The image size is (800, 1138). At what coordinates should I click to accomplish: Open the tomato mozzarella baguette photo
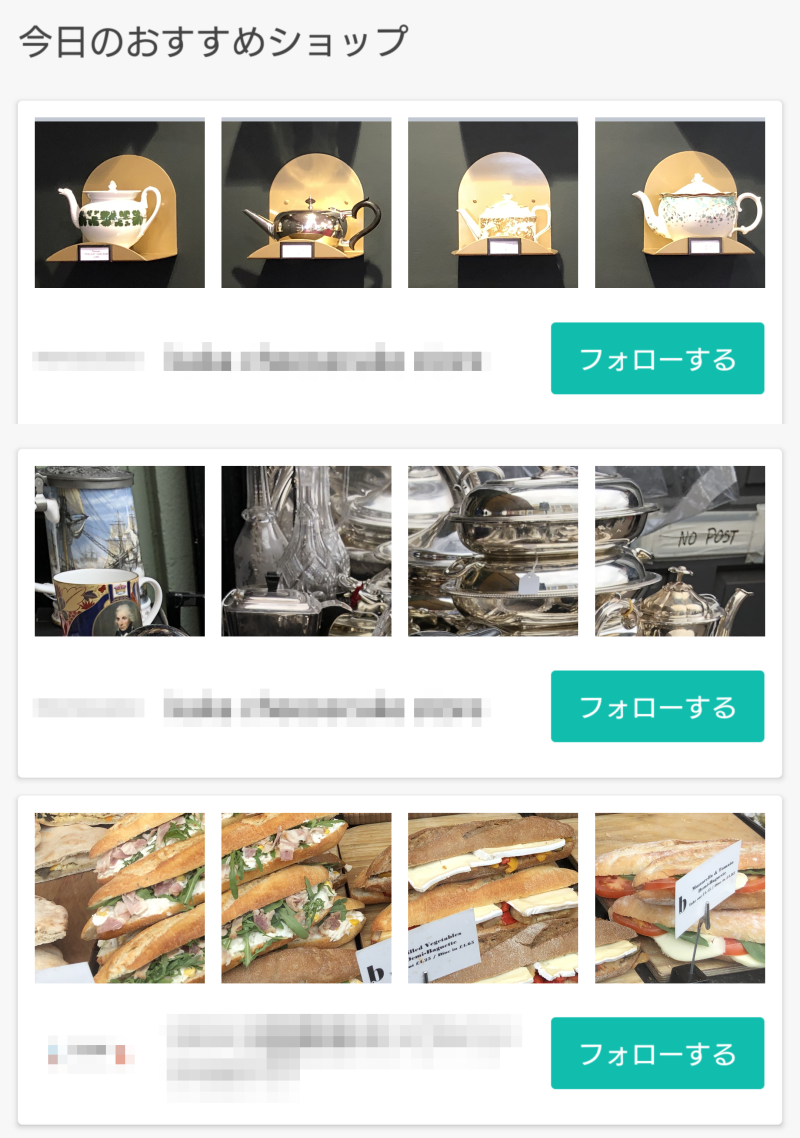pyautogui.click(x=678, y=895)
